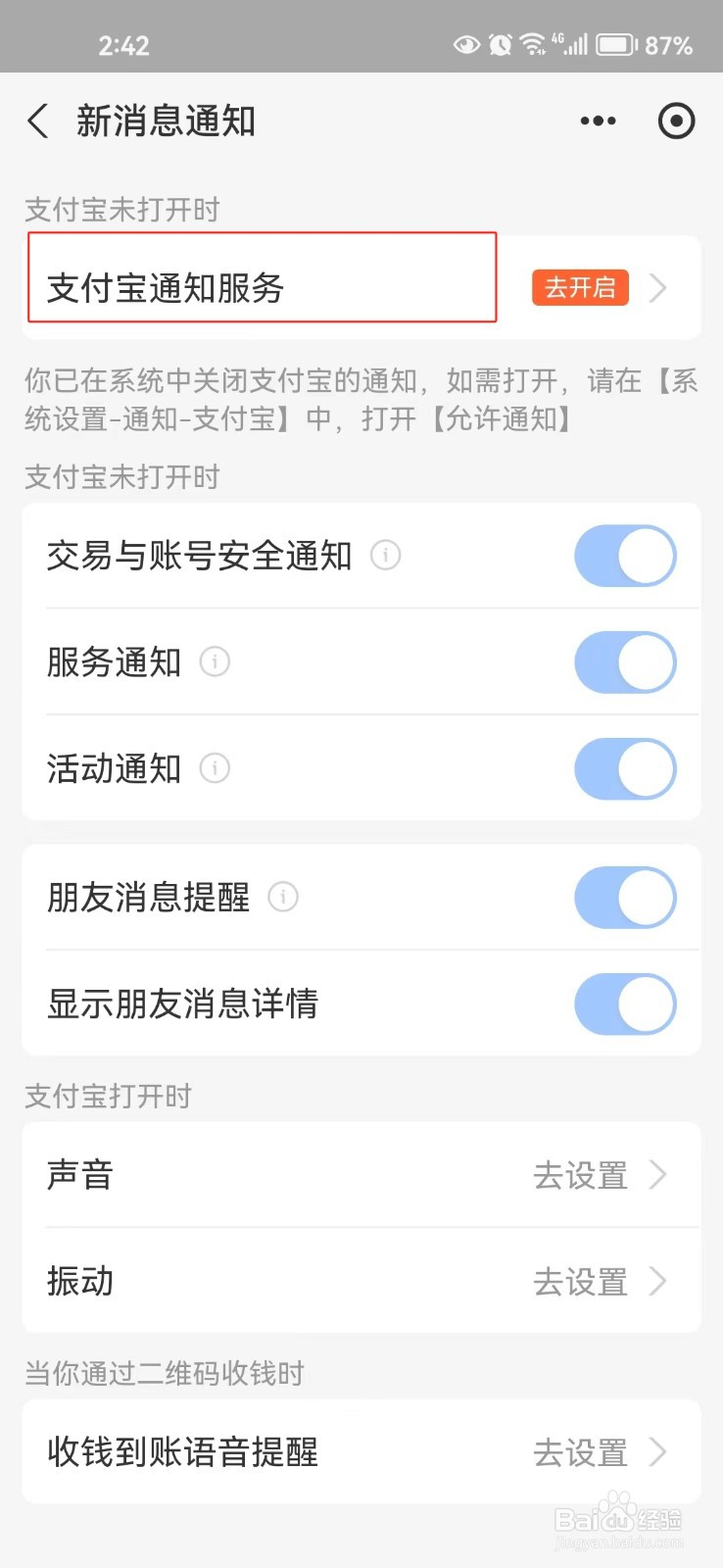
Task: Disable the 交易与账号安全通知 toggle
Action: click(625, 556)
